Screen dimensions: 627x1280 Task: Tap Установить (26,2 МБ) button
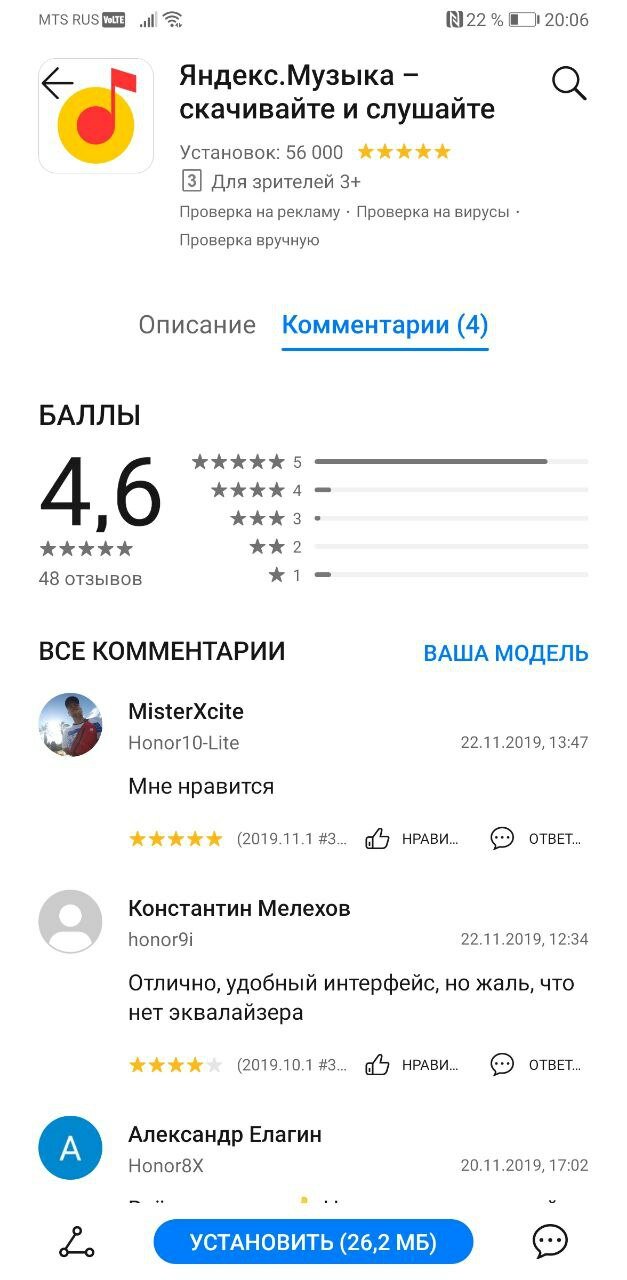click(x=313, y=1243)
